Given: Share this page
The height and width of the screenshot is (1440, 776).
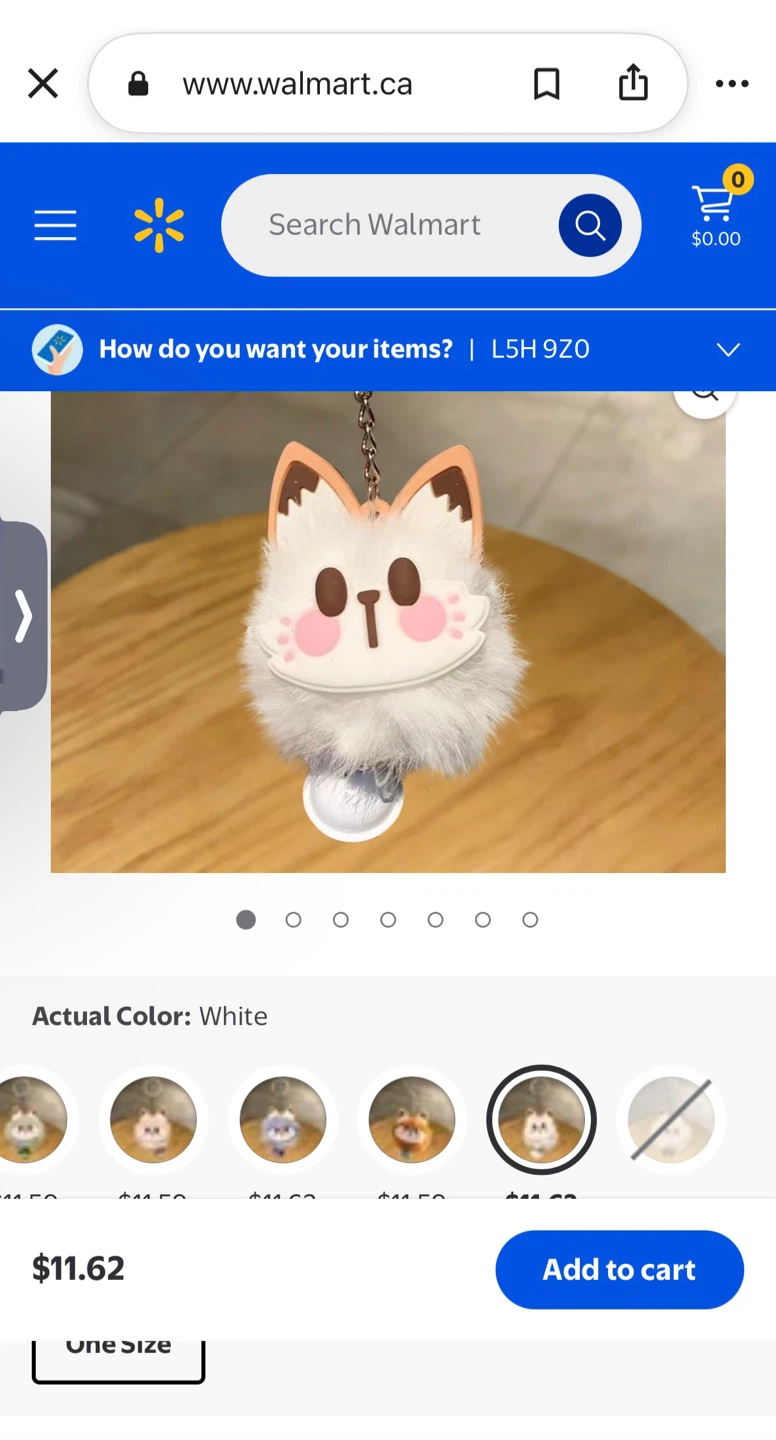Looking at the screenshot, I should click(x=633, y=83).
